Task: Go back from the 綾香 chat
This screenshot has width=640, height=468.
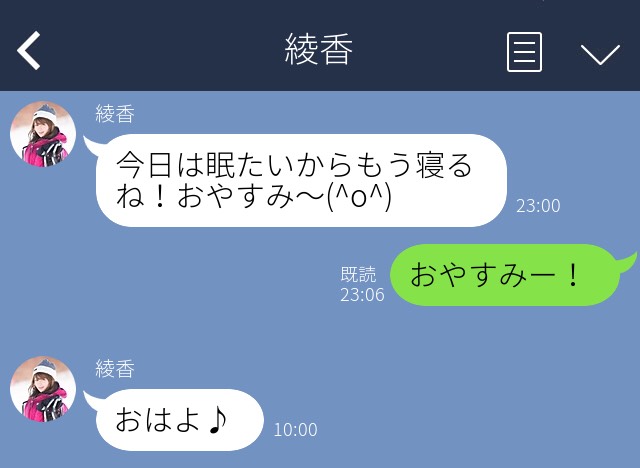Action: click(x=29, y=51)
